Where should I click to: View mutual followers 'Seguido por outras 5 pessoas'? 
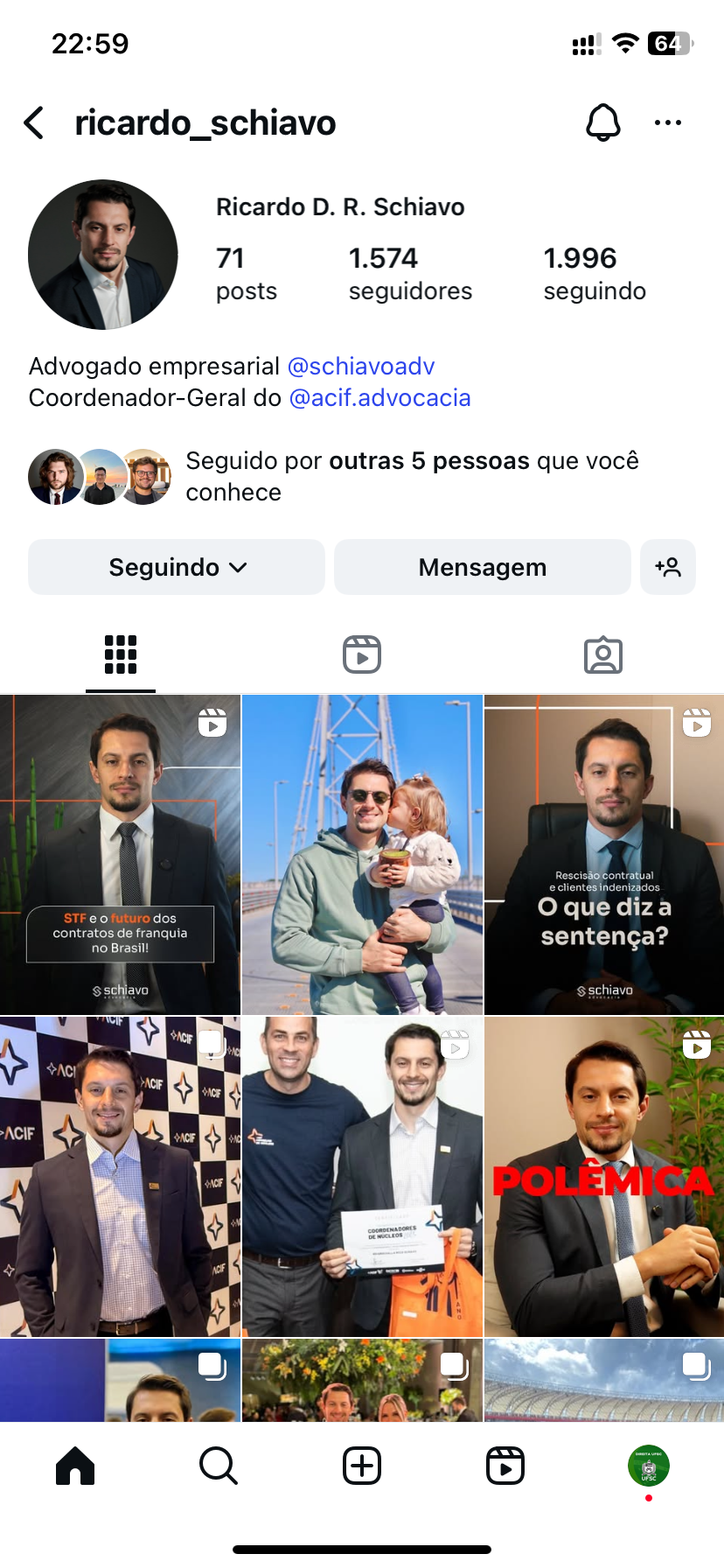[412, 476]
